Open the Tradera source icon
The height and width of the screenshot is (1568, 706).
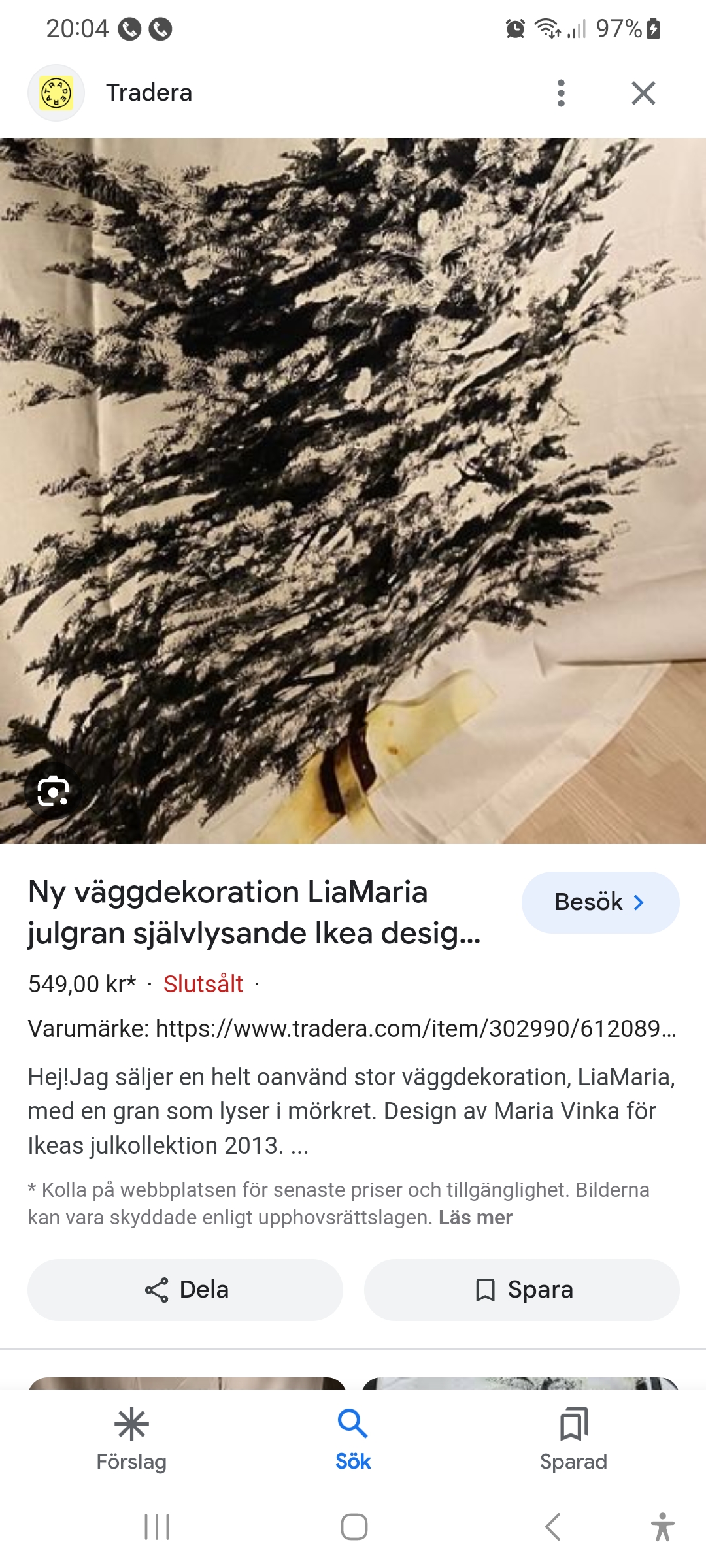tap(56, 93)
